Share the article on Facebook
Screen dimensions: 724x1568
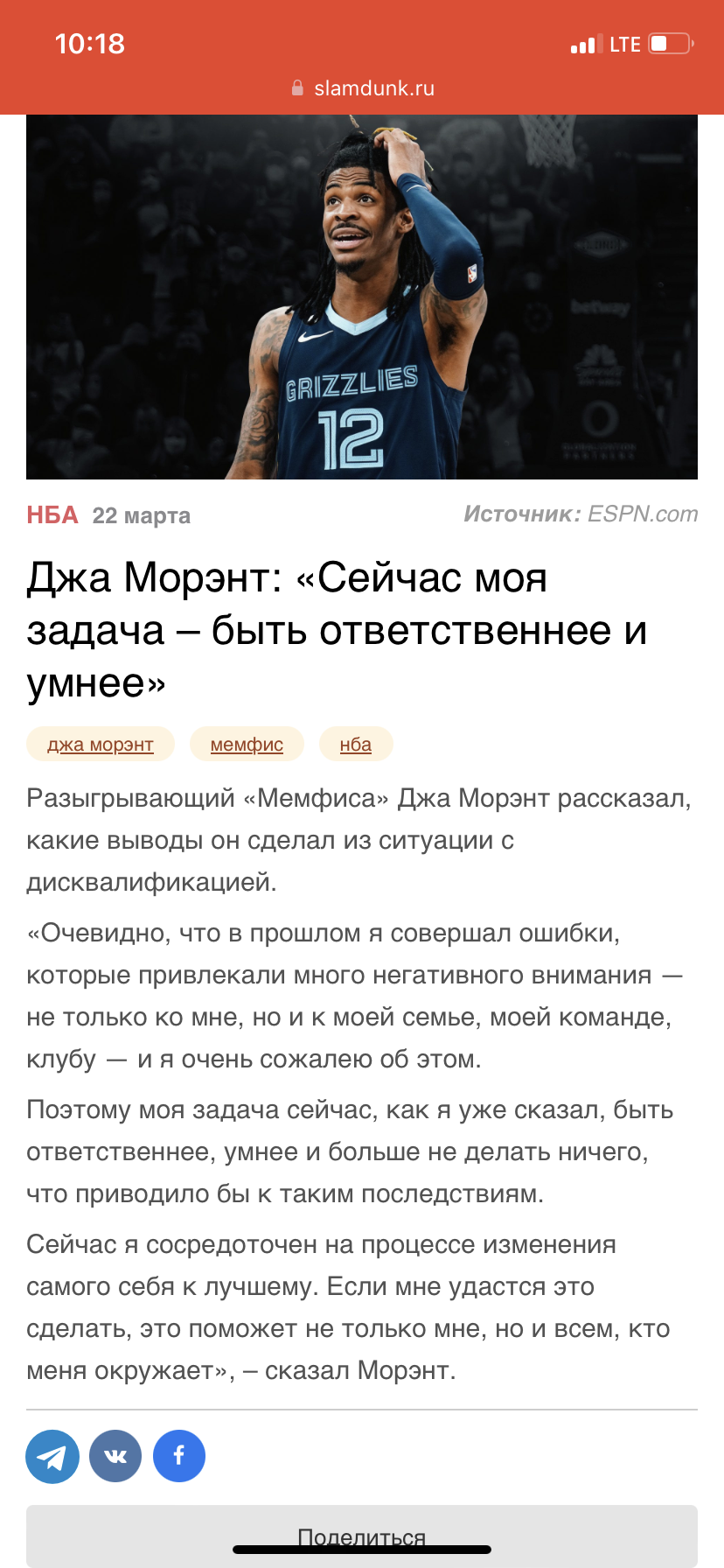(179, 1456)
